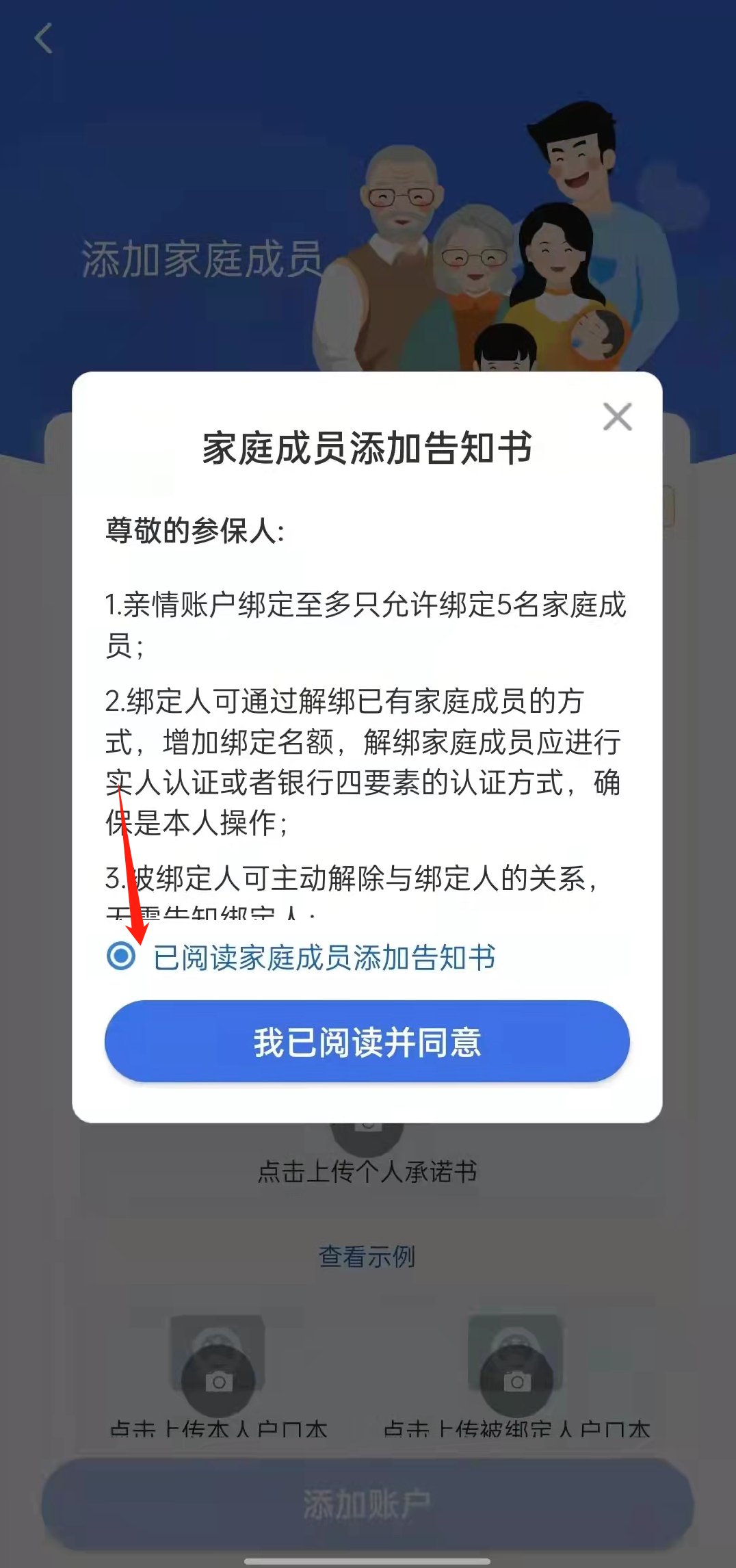Confirm with 我已阅读并同意 button
Screen dimensions: 736x1568
367,1041
